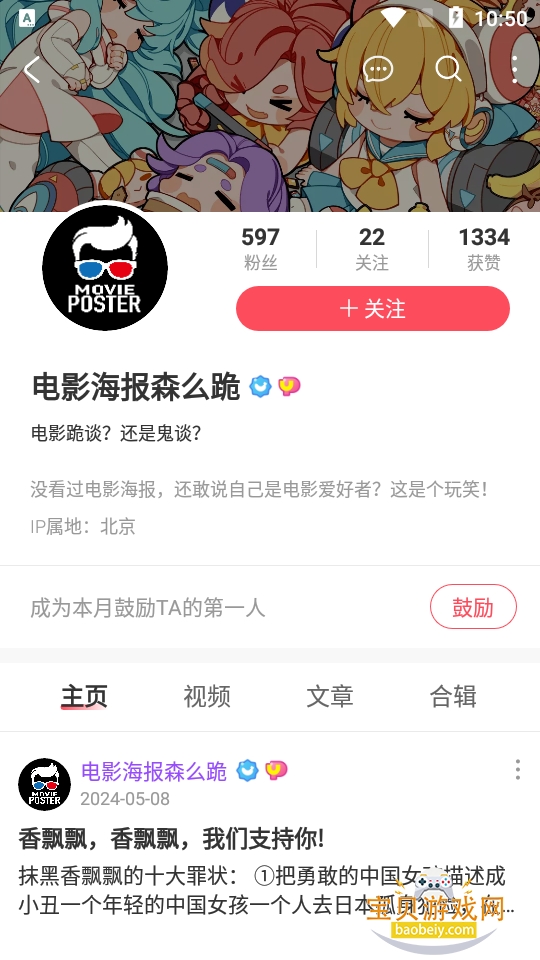The height and width of the screenshot is (960, 540).
Task: Switch to the 视频 tab
Action: coord(207,697)
